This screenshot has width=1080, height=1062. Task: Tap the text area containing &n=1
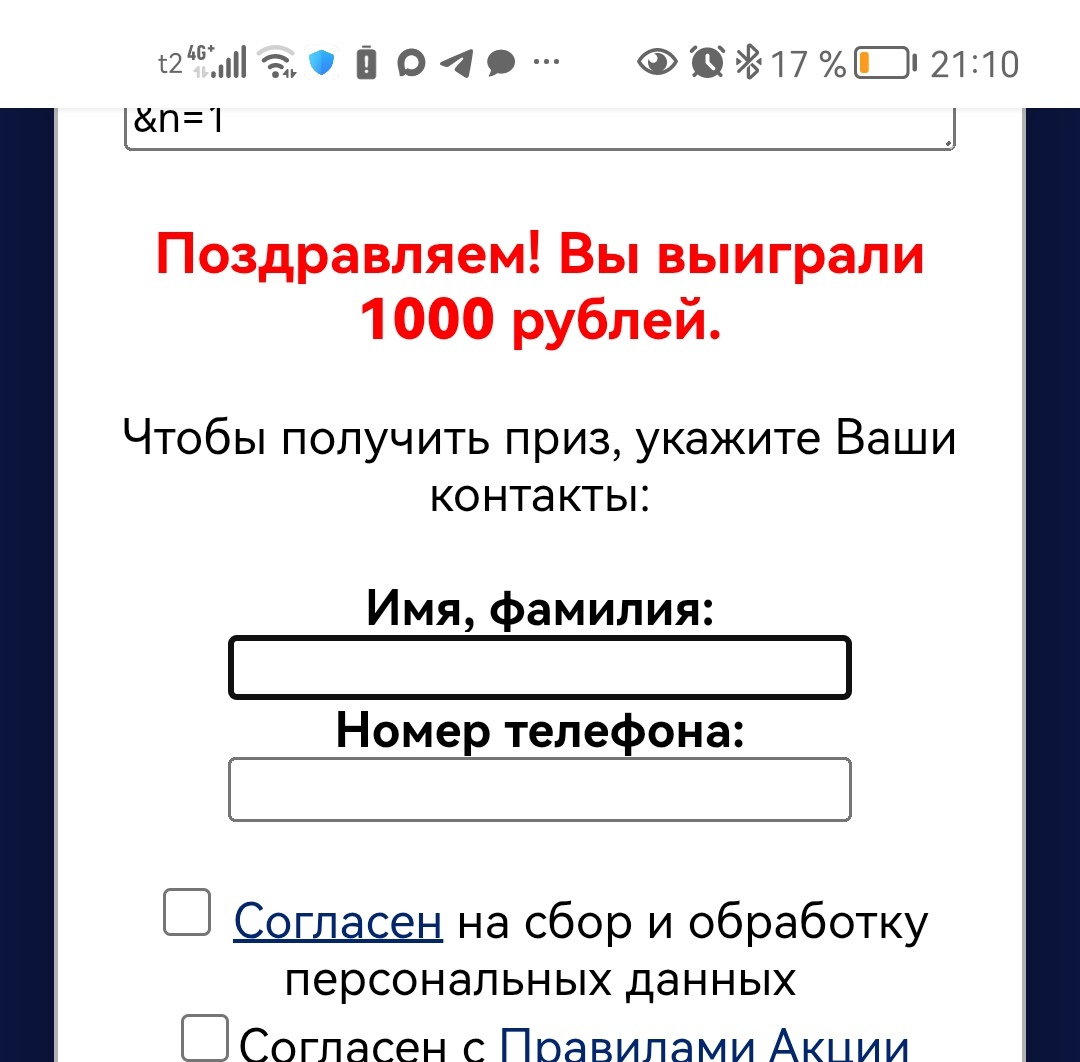[x=539, y=128]
